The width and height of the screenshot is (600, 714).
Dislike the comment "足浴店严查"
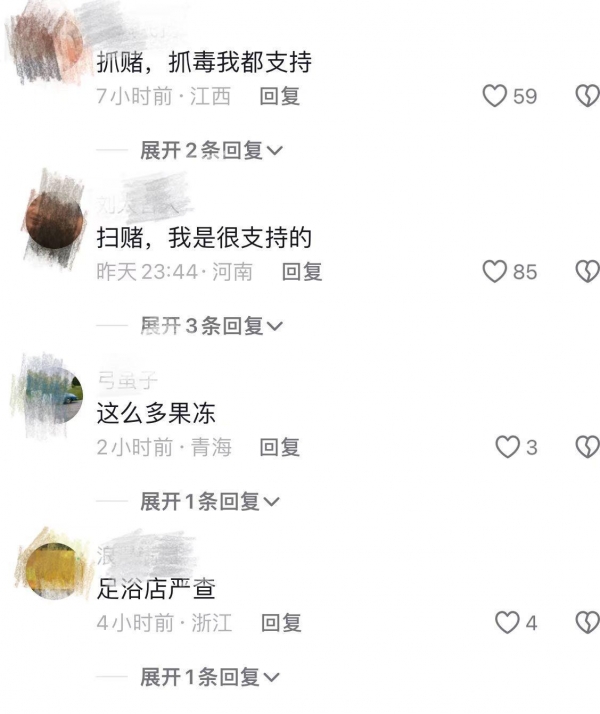pos(587,624)
